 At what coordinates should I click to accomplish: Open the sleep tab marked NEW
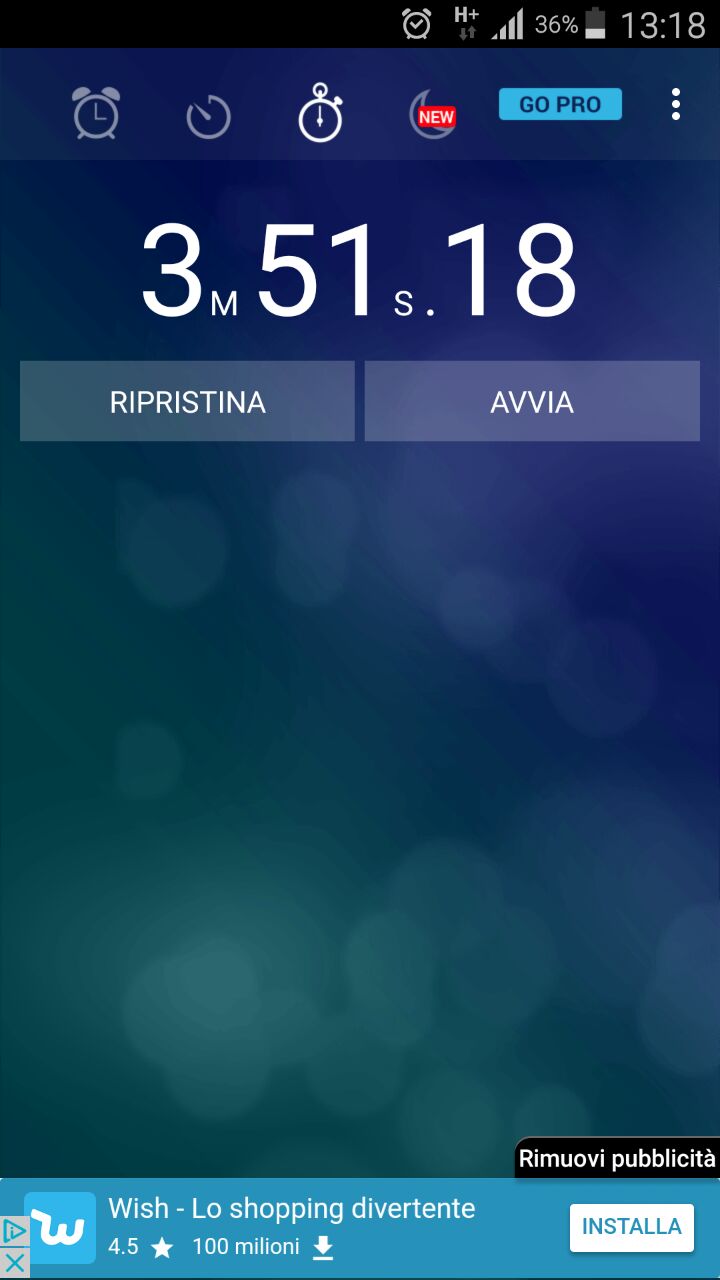pos(432,113)
